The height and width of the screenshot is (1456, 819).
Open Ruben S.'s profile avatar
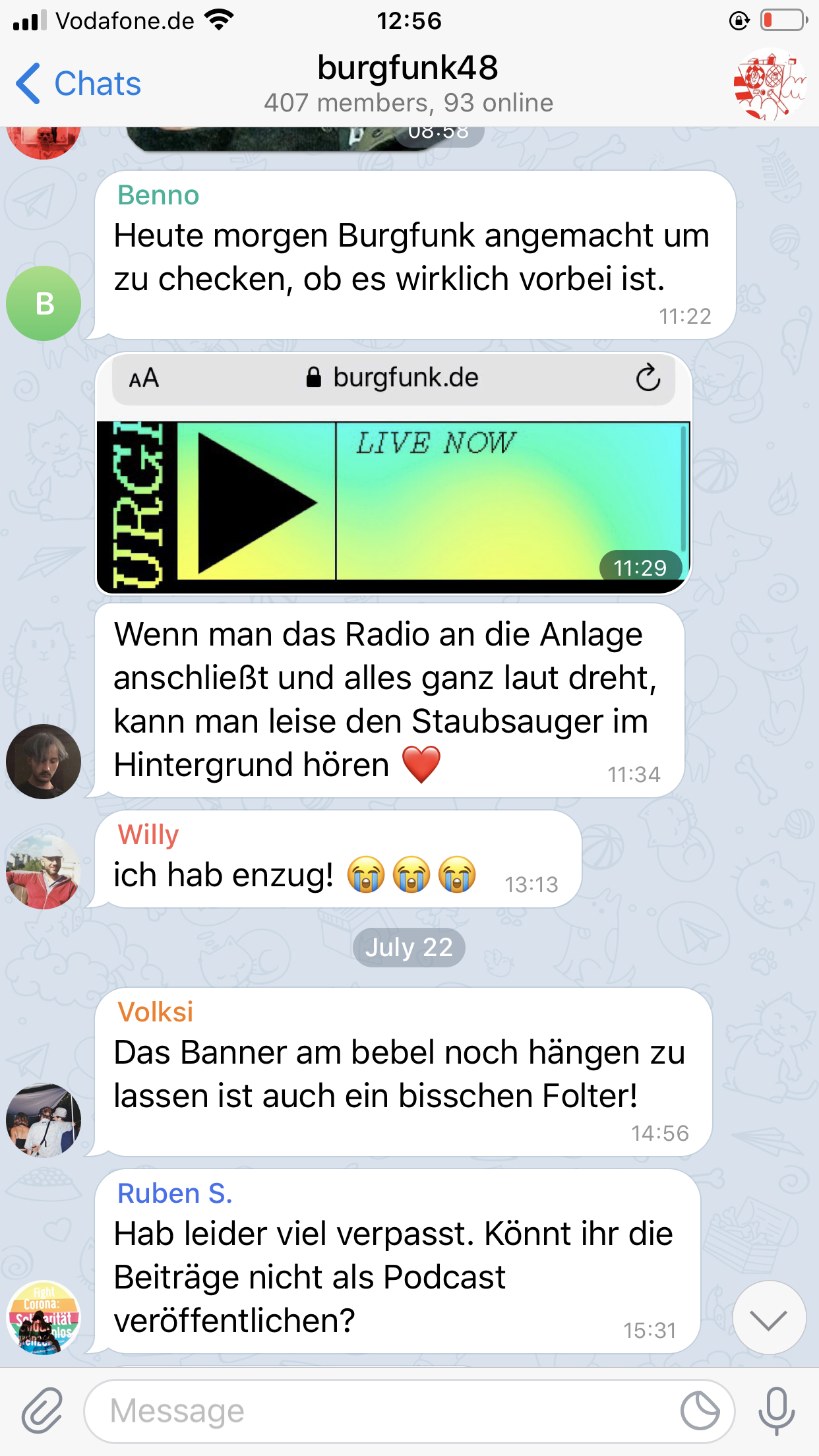point(44,1318)
